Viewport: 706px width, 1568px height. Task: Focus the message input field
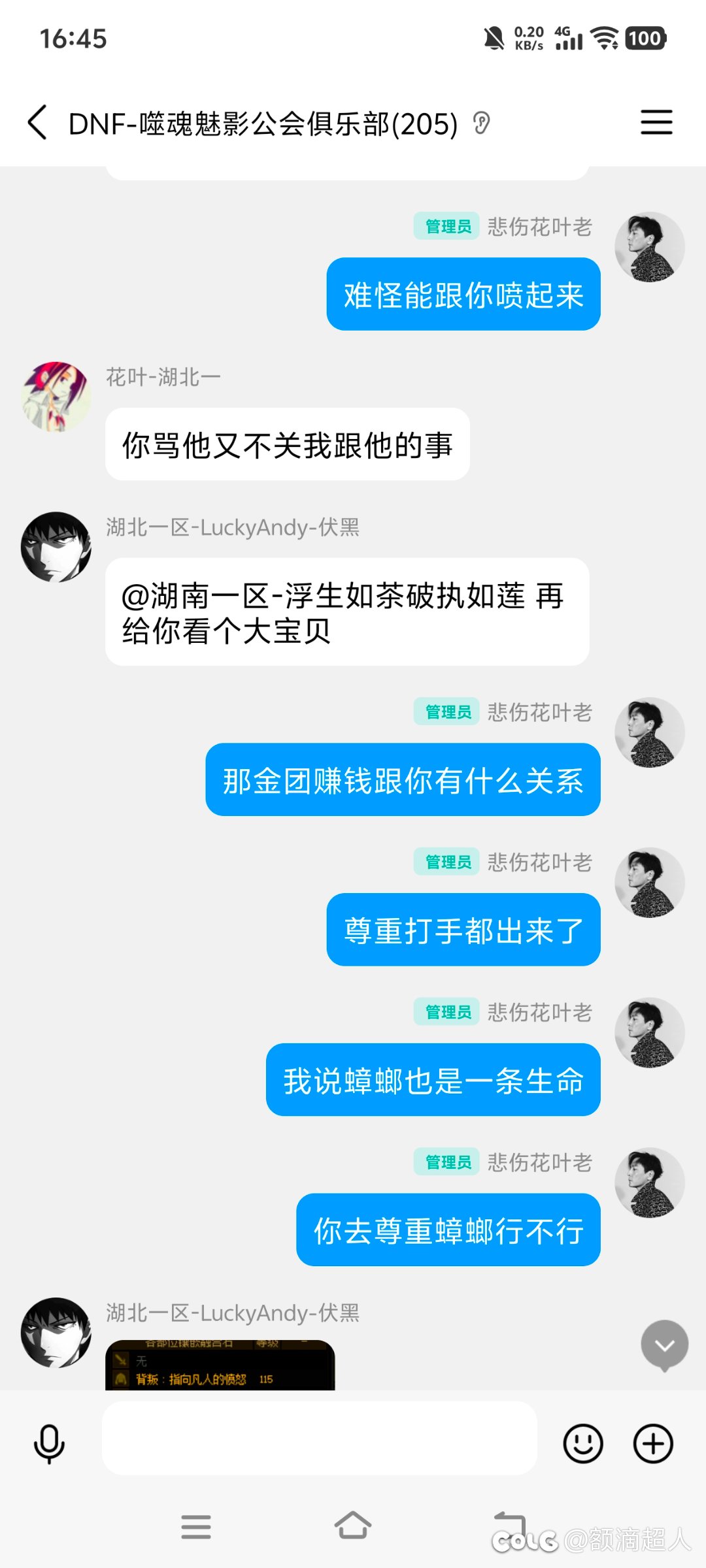click(319, 1437)
